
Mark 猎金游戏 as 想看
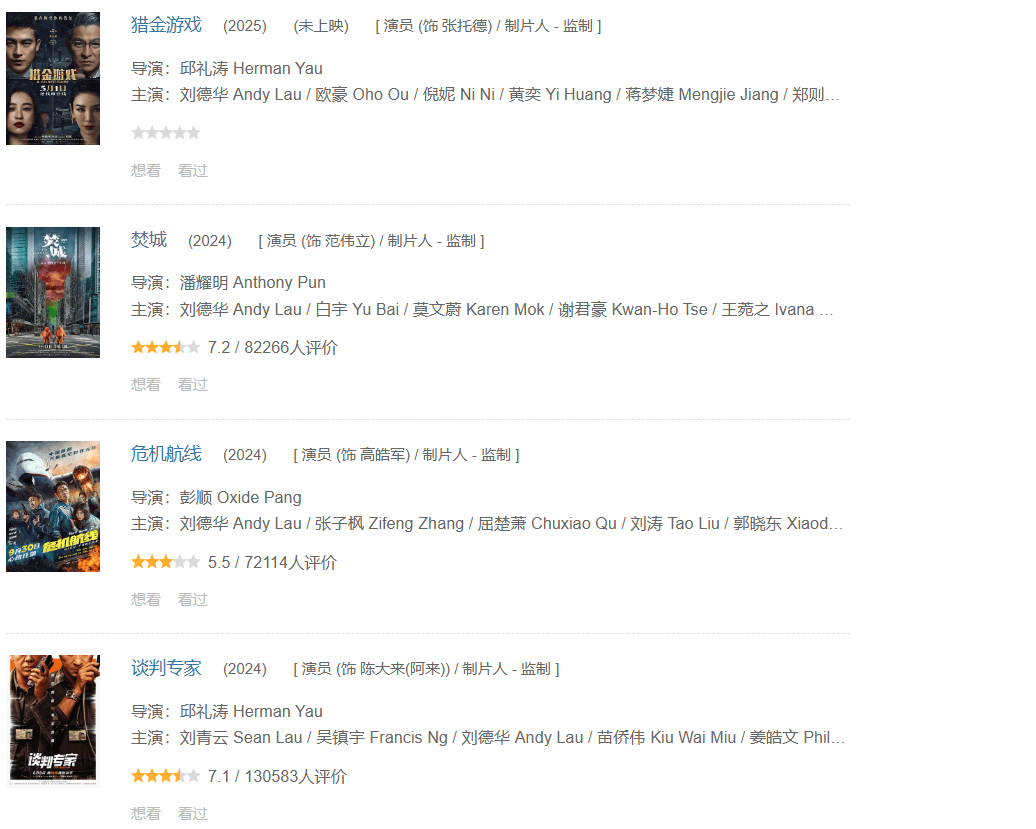click(x=146, y=171)
